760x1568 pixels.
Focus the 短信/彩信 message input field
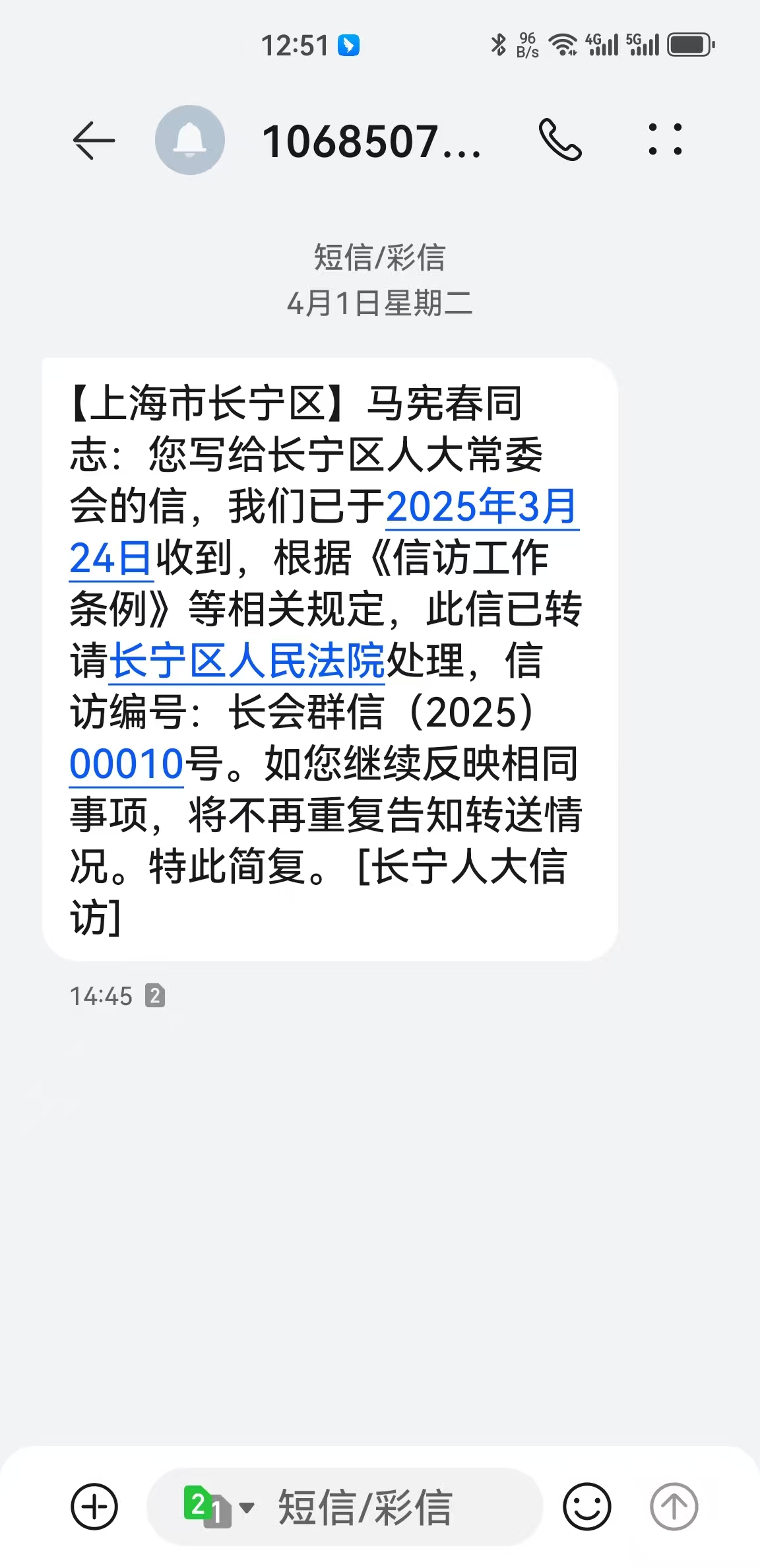pyautogui.click(x=396, y=1507)
